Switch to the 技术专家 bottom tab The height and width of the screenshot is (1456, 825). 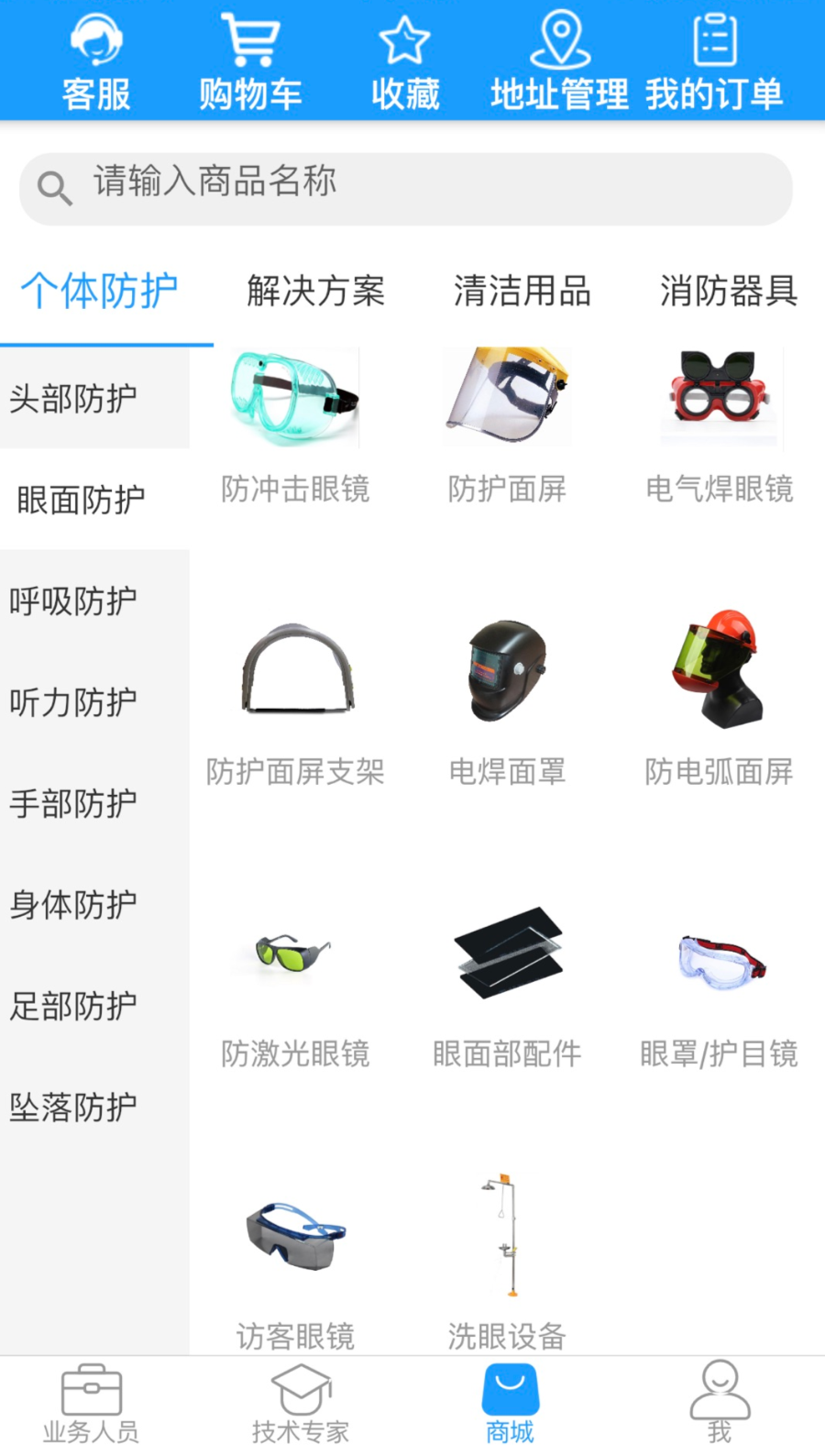point(301,1405)
